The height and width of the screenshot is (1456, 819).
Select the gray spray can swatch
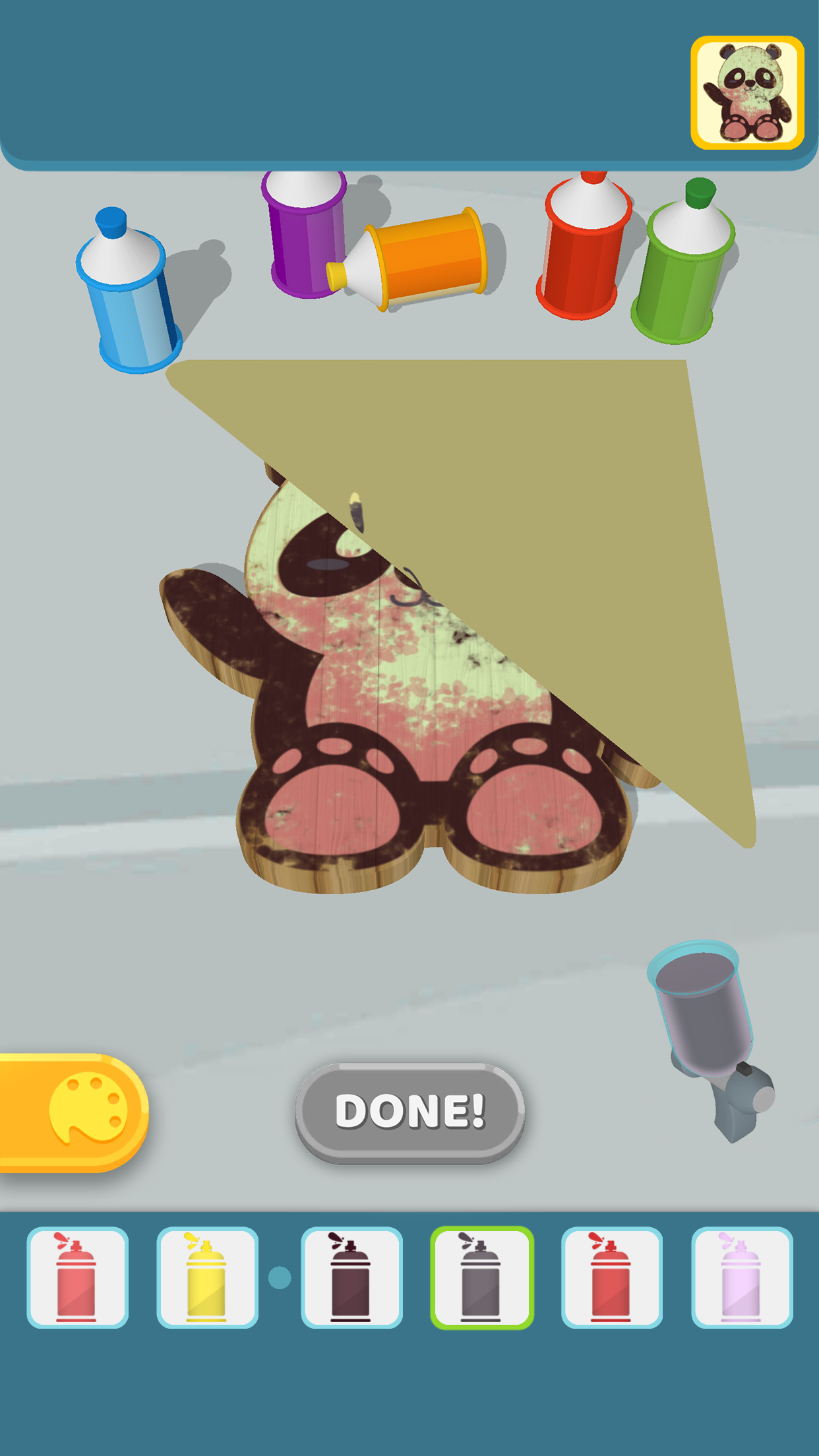[481, 1277]
